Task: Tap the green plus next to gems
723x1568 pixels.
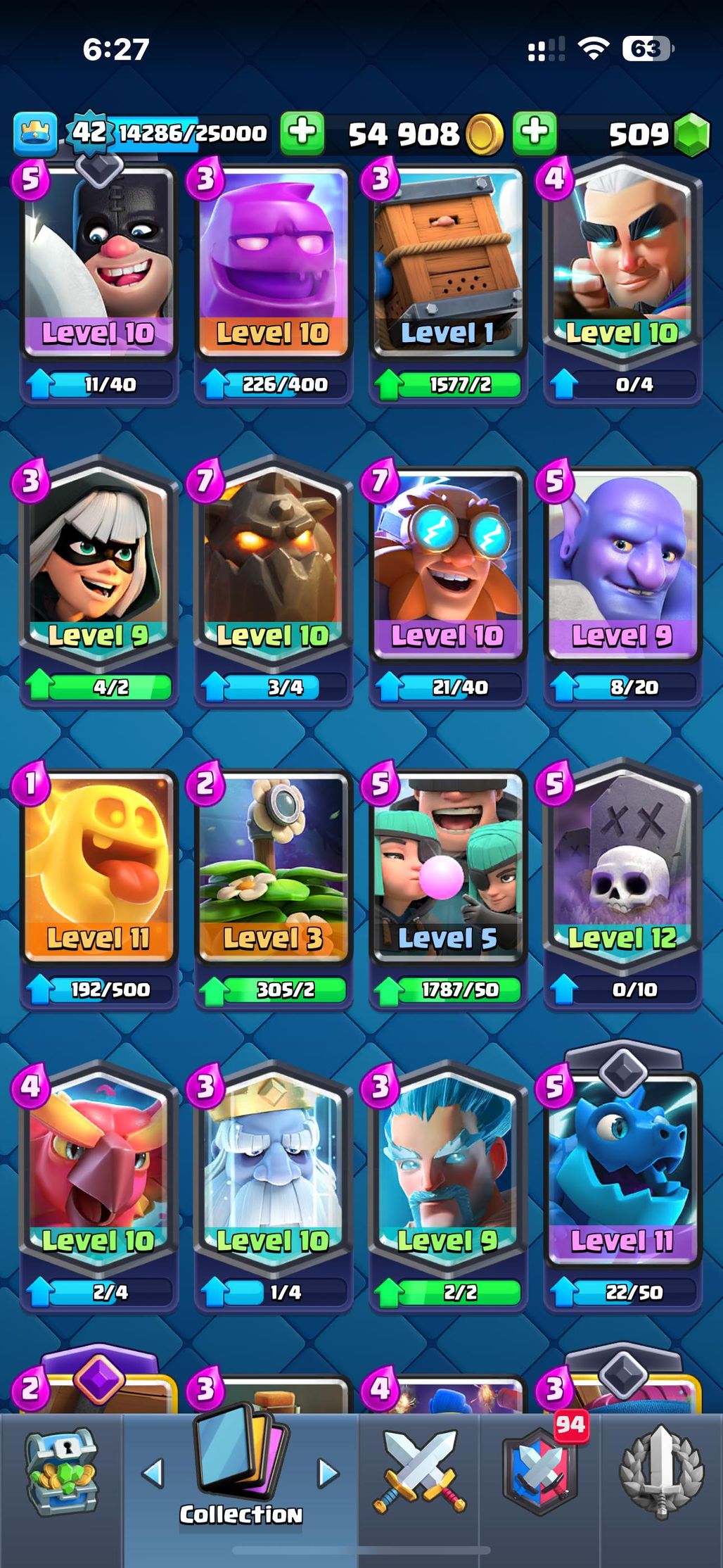Action: point(535,132)
